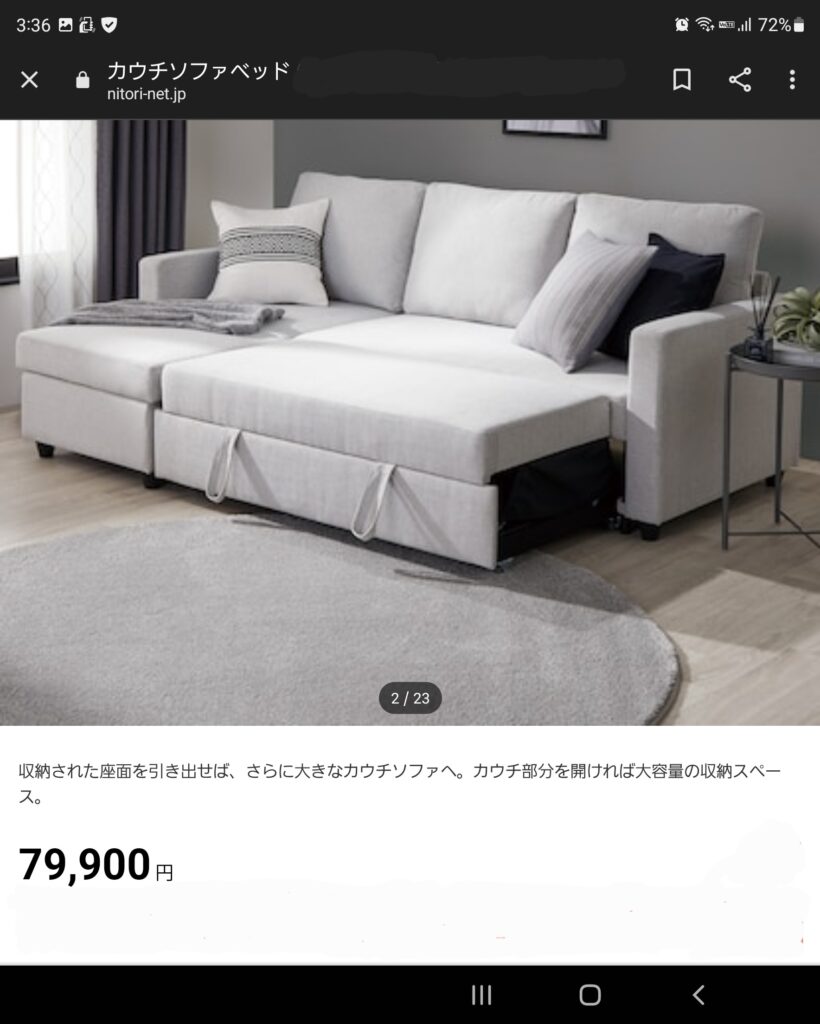This screenshot has width=820, height=1024.
Task: Show recent apps
Action: click(481, 994)
